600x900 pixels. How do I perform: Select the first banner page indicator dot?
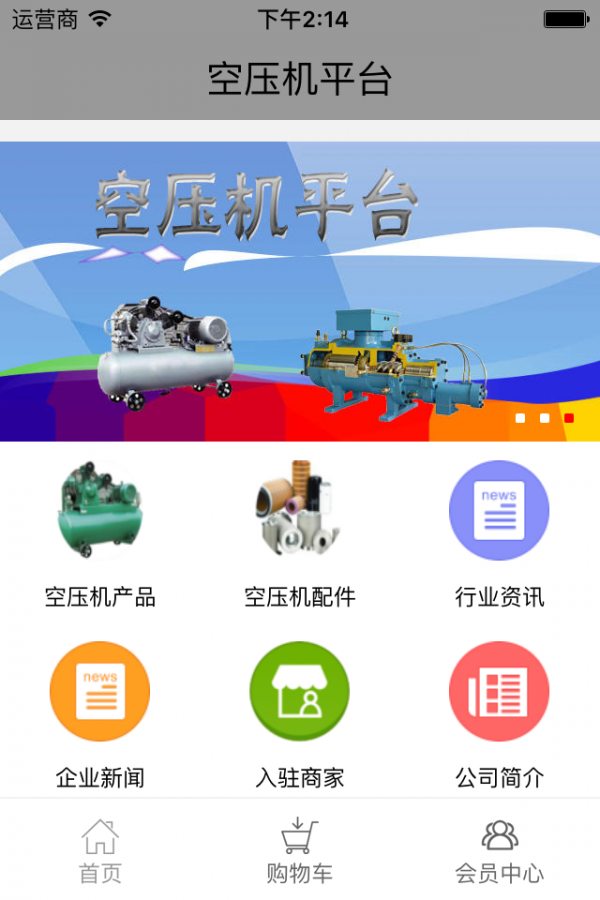(520, 418)
